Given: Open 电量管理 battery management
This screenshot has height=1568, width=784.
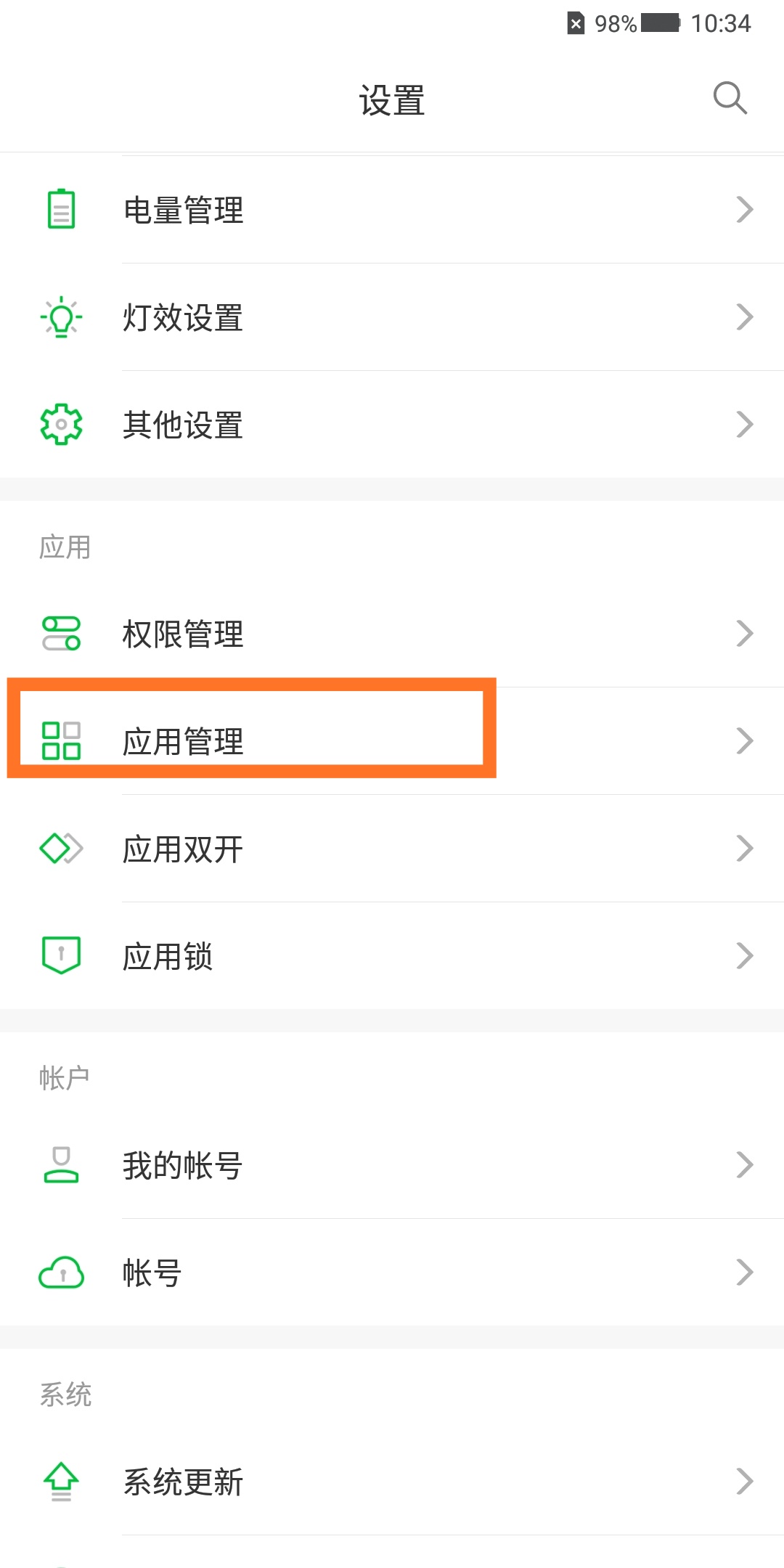Looking at the screenshot, I should pyautogui.click(x=392, y=210).
